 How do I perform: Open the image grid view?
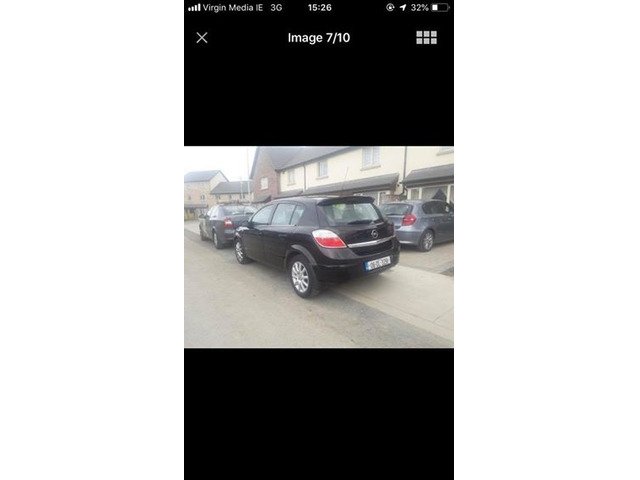pyautogui.click(x=426, y=38)
